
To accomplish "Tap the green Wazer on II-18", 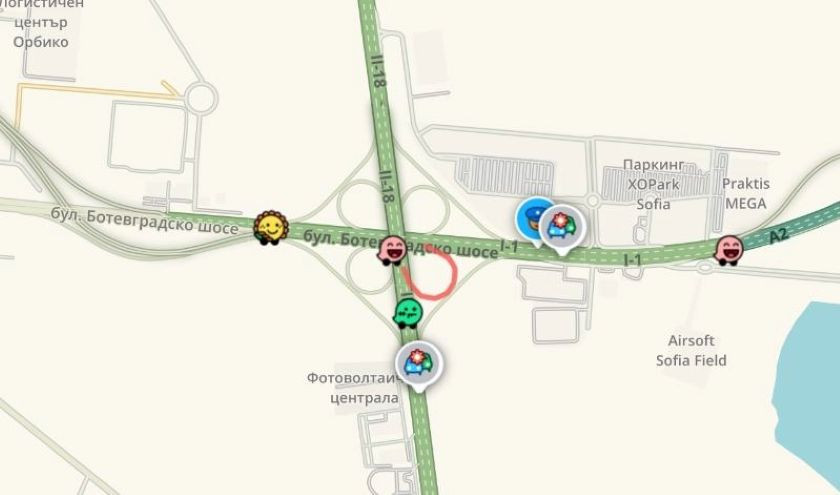I will click(x=408, y=313).
